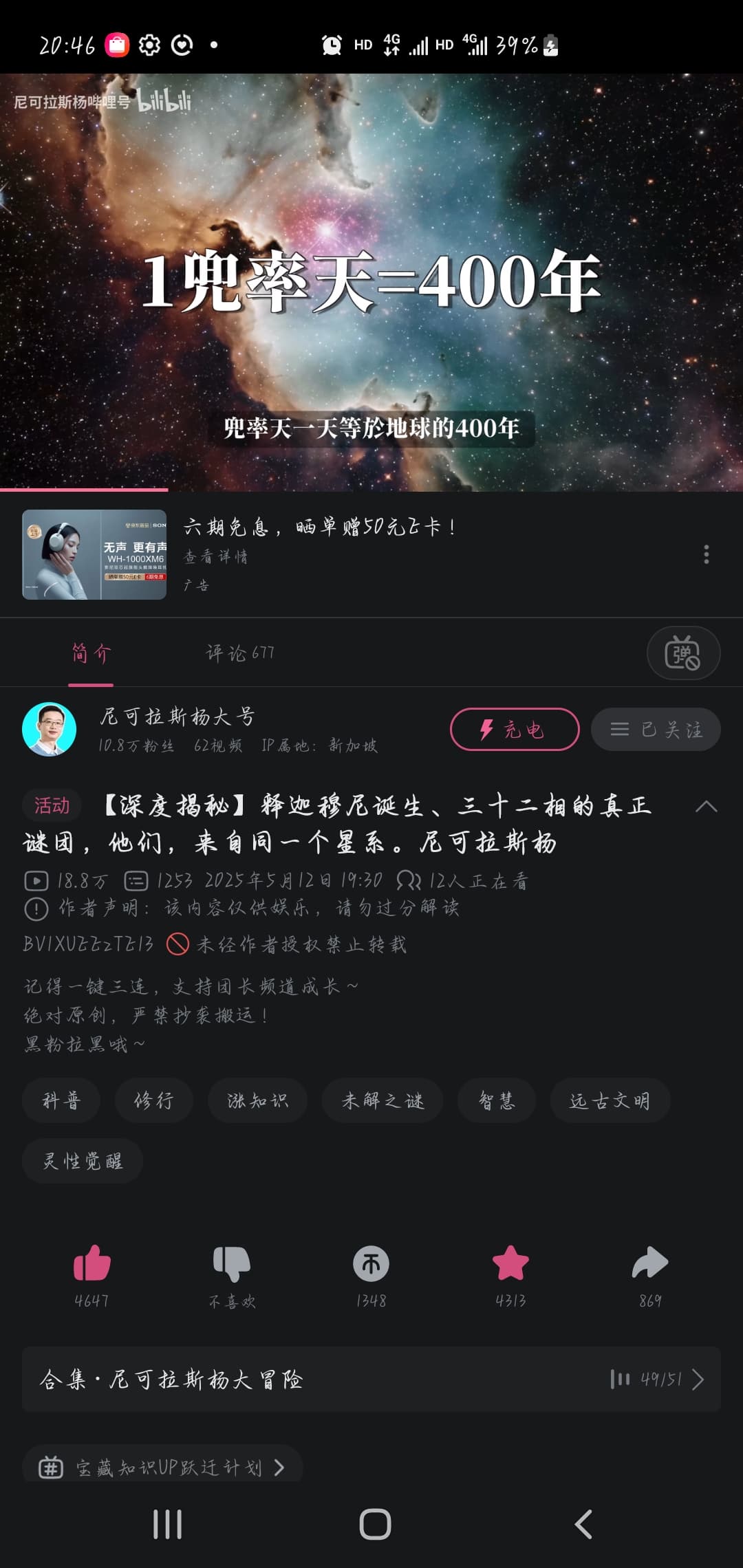The image size is (743, 1568).
Task: Go back with the system back button
Action: pyautogui.click(x=583, y=1525)
